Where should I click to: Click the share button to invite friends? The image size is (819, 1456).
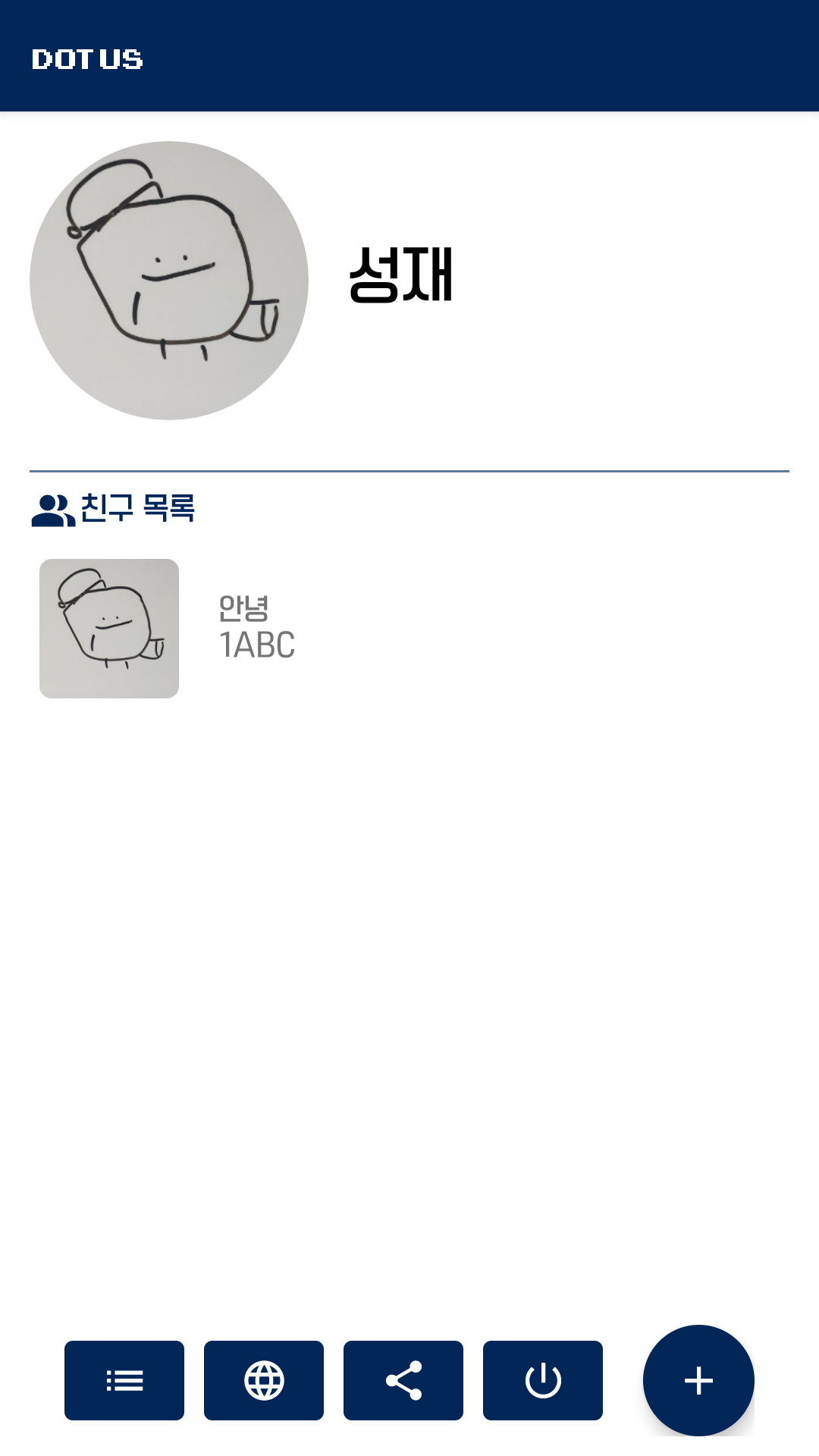(x=403, y=1380)
